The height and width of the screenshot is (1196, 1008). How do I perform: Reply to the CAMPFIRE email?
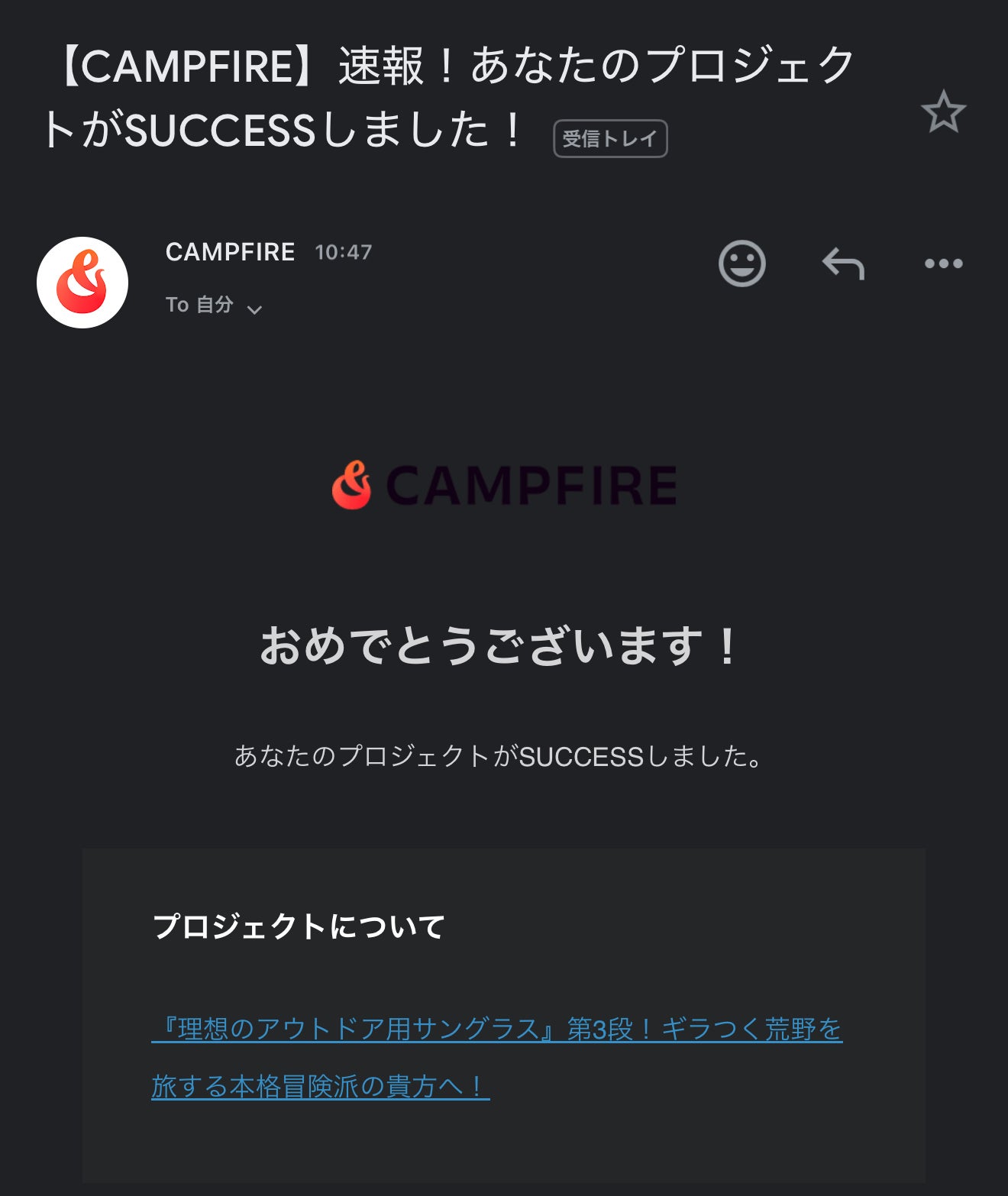[x=843, y=263]
